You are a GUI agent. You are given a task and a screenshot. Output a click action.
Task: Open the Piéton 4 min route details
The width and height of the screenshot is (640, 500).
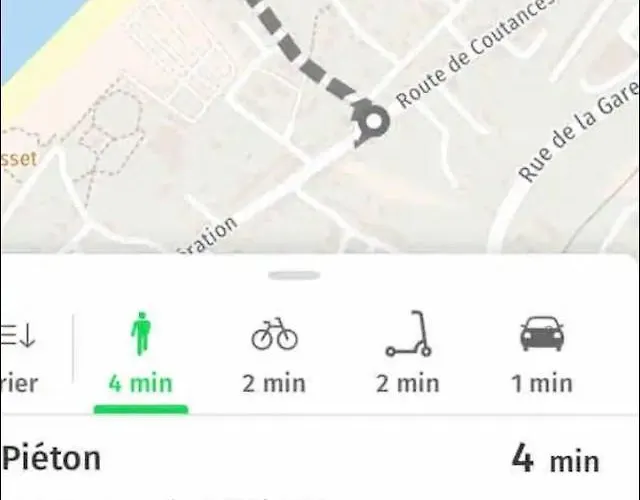pyautogui.click(x=300, y=460)
